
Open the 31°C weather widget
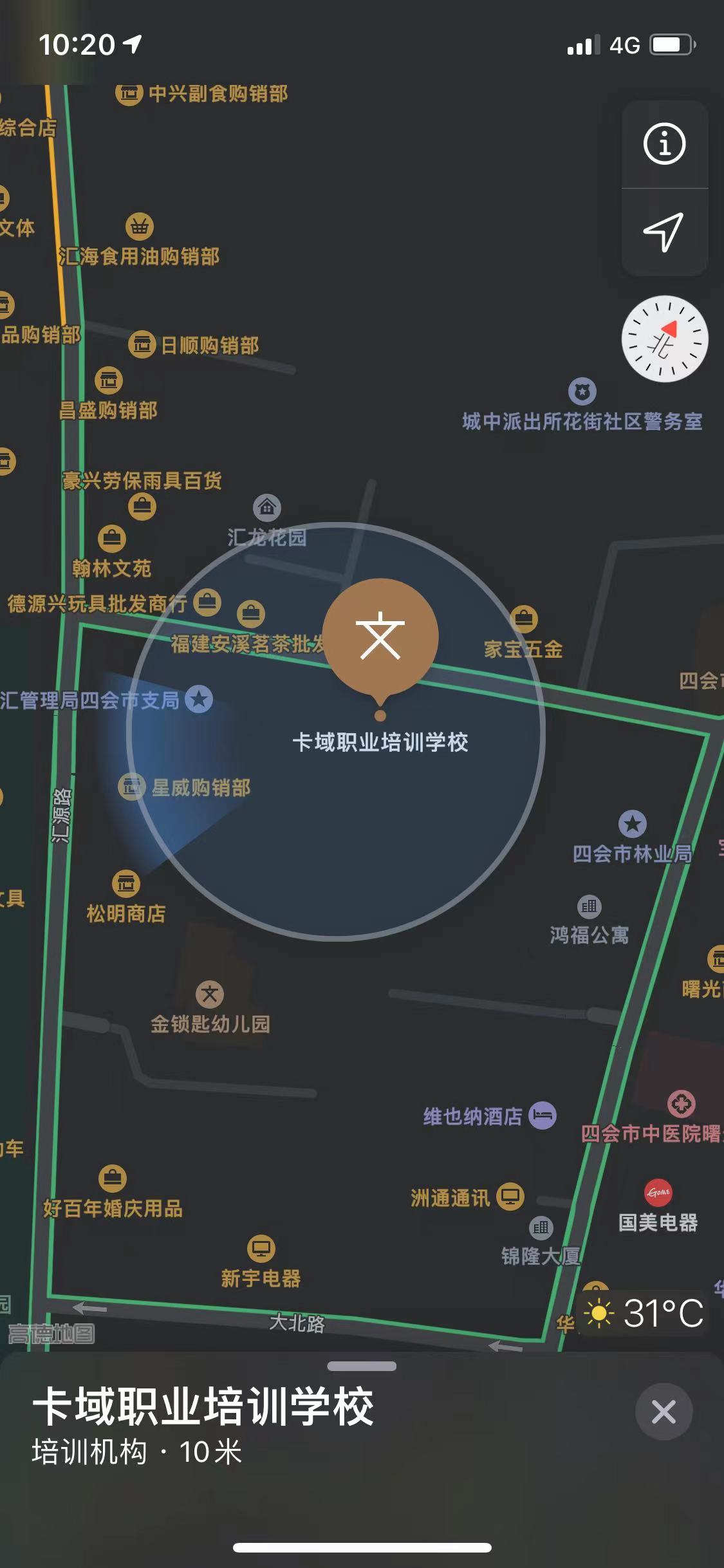click(x=644, y=1313)
